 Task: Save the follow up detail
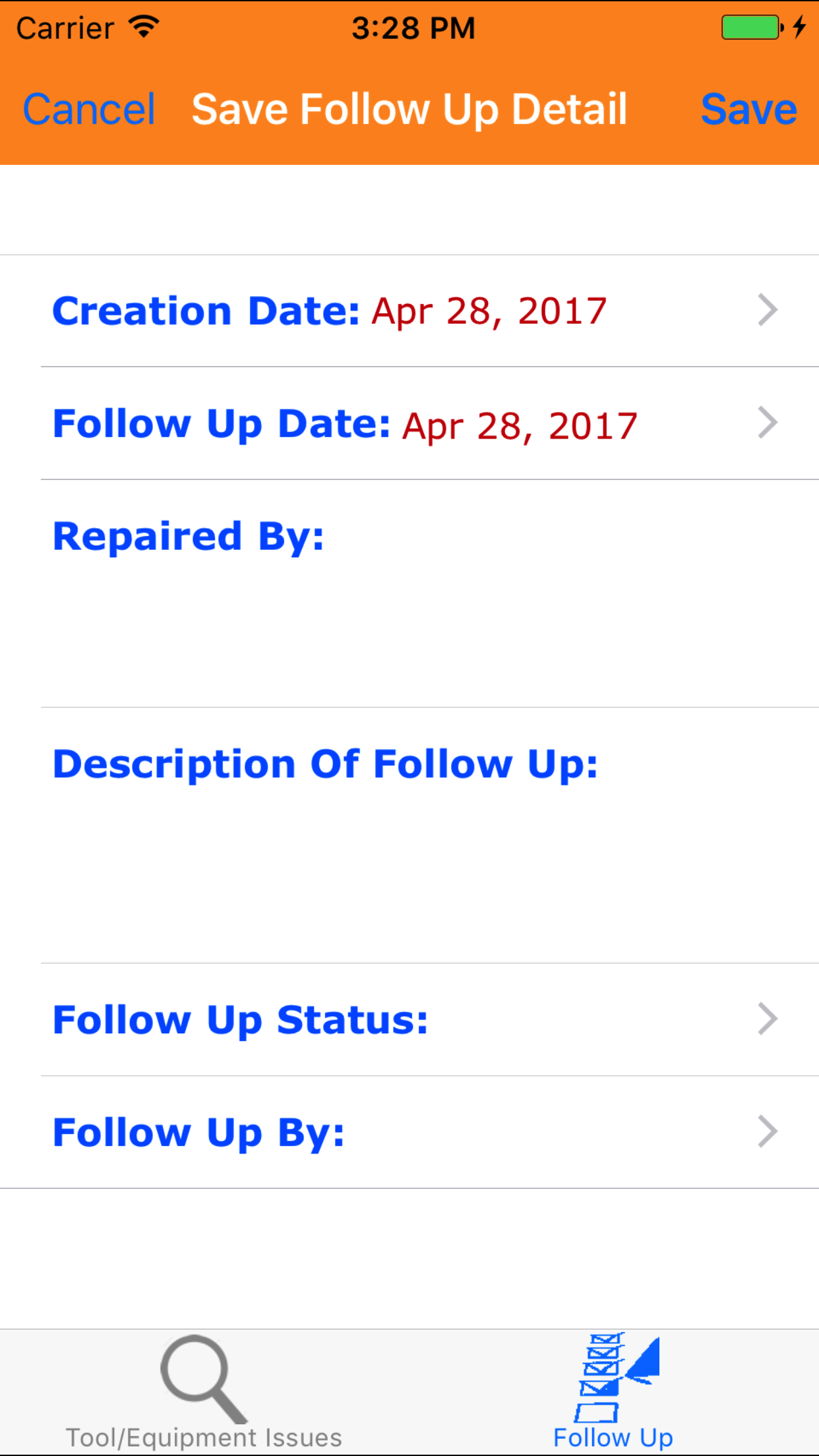coord(748,109)
